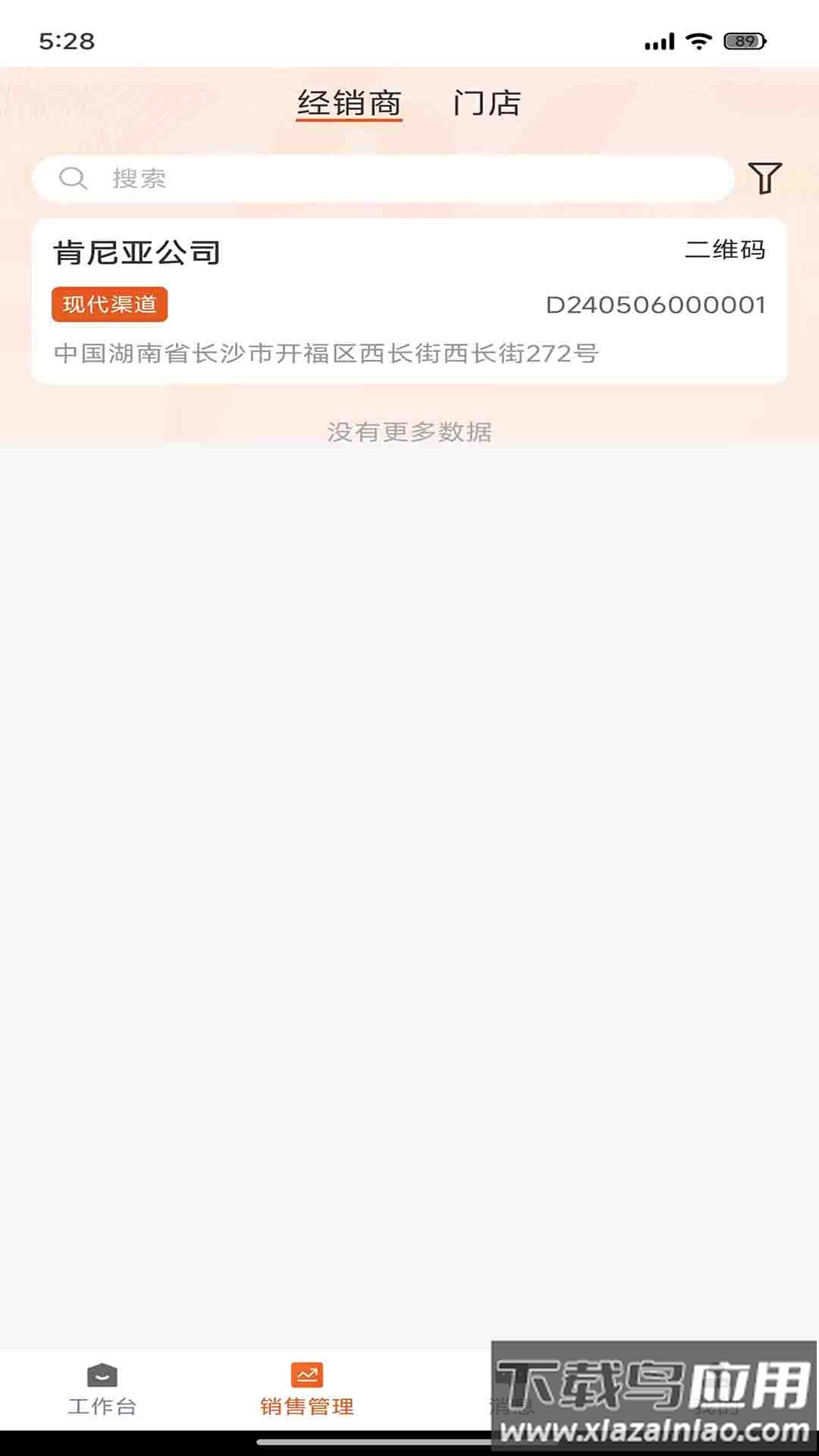Select the 经销商 tab

coord(350,104)
